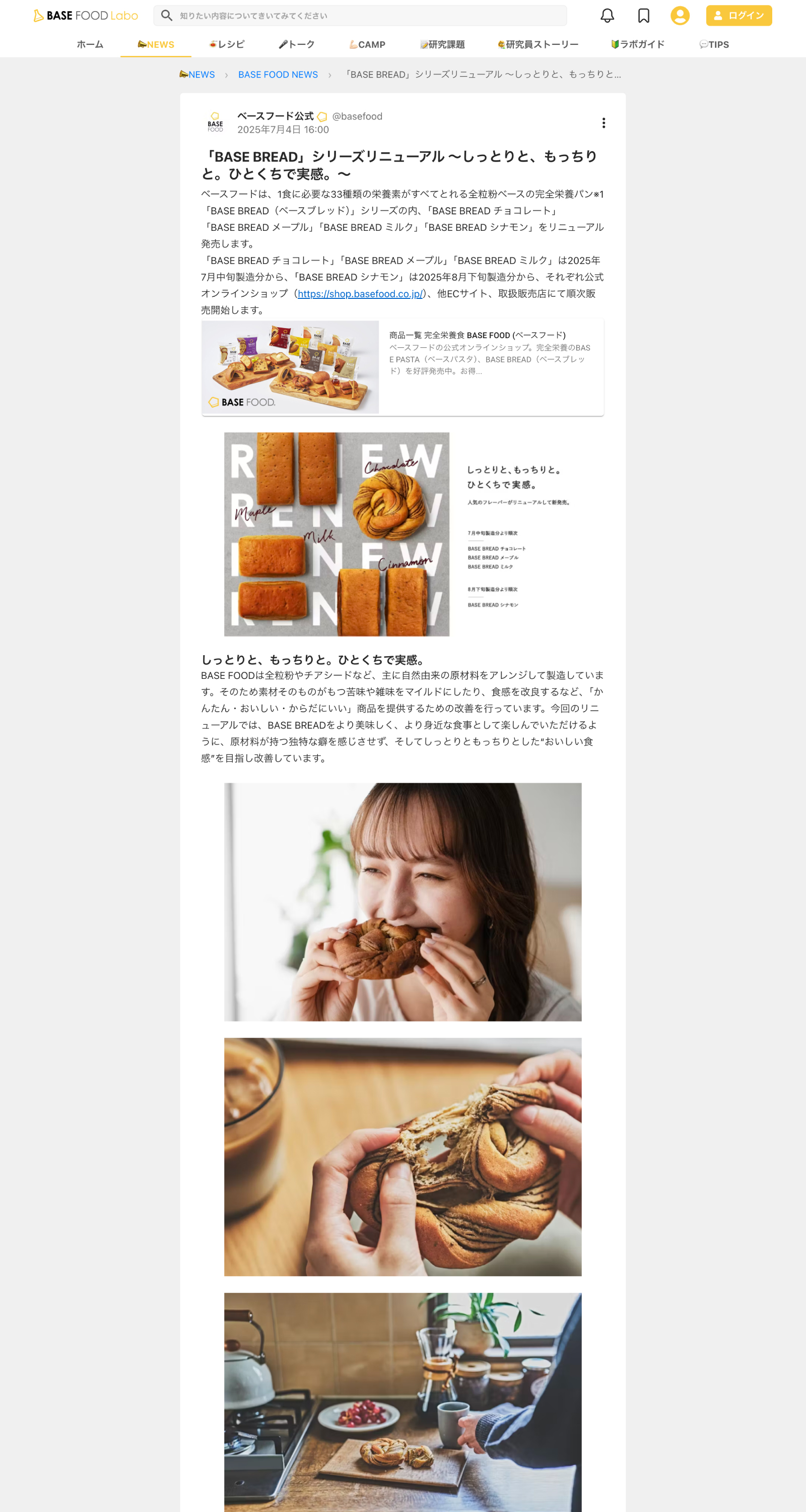The image size is (806, 1512).
Task: Open the BASE FOOD NEWS breadcrumb
Action: point(278,75)
